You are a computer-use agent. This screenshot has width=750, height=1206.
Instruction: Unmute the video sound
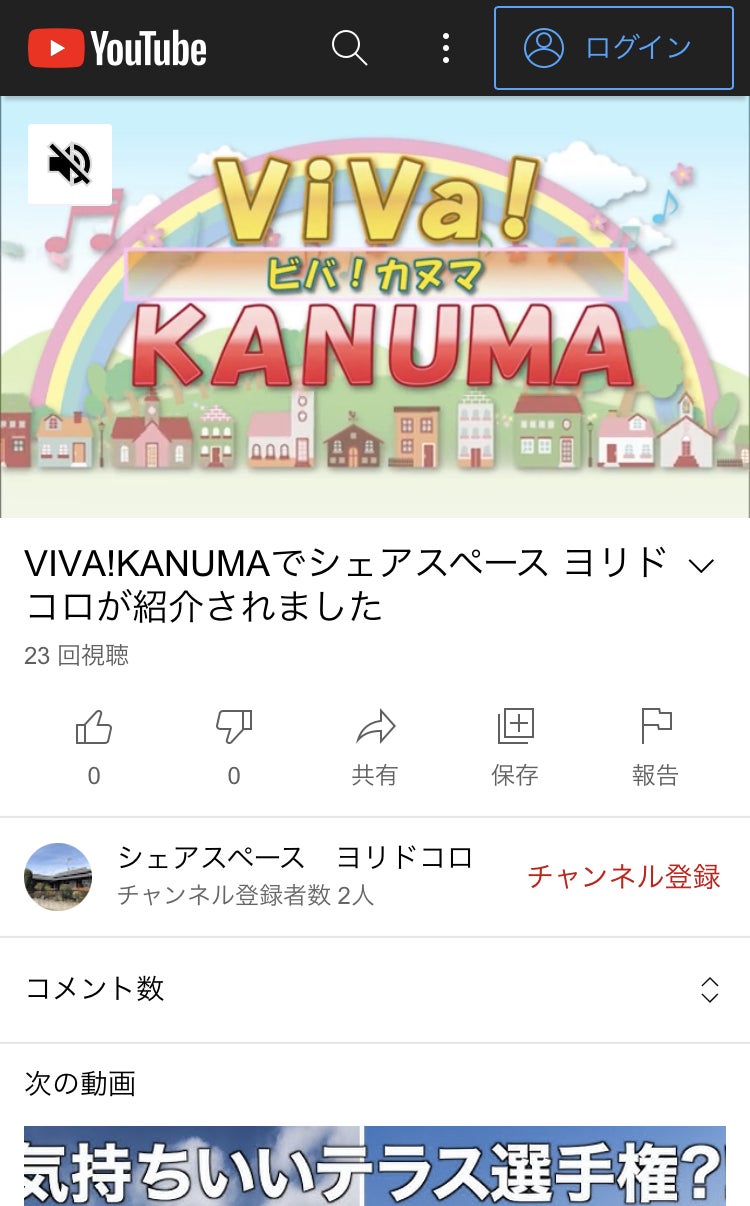pyautogui.click(x=70, y=164)
